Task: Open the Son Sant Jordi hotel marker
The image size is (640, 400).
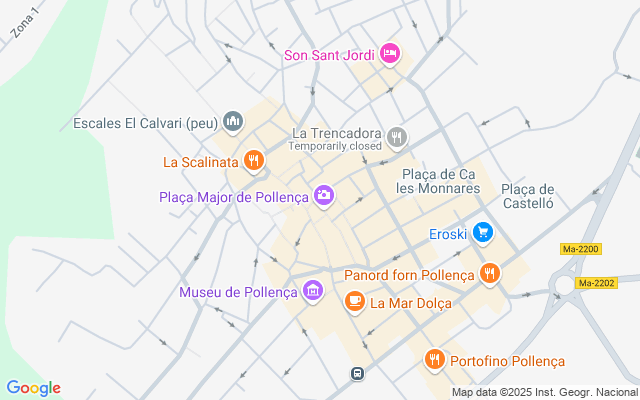Action: click(x=390, y=54)
